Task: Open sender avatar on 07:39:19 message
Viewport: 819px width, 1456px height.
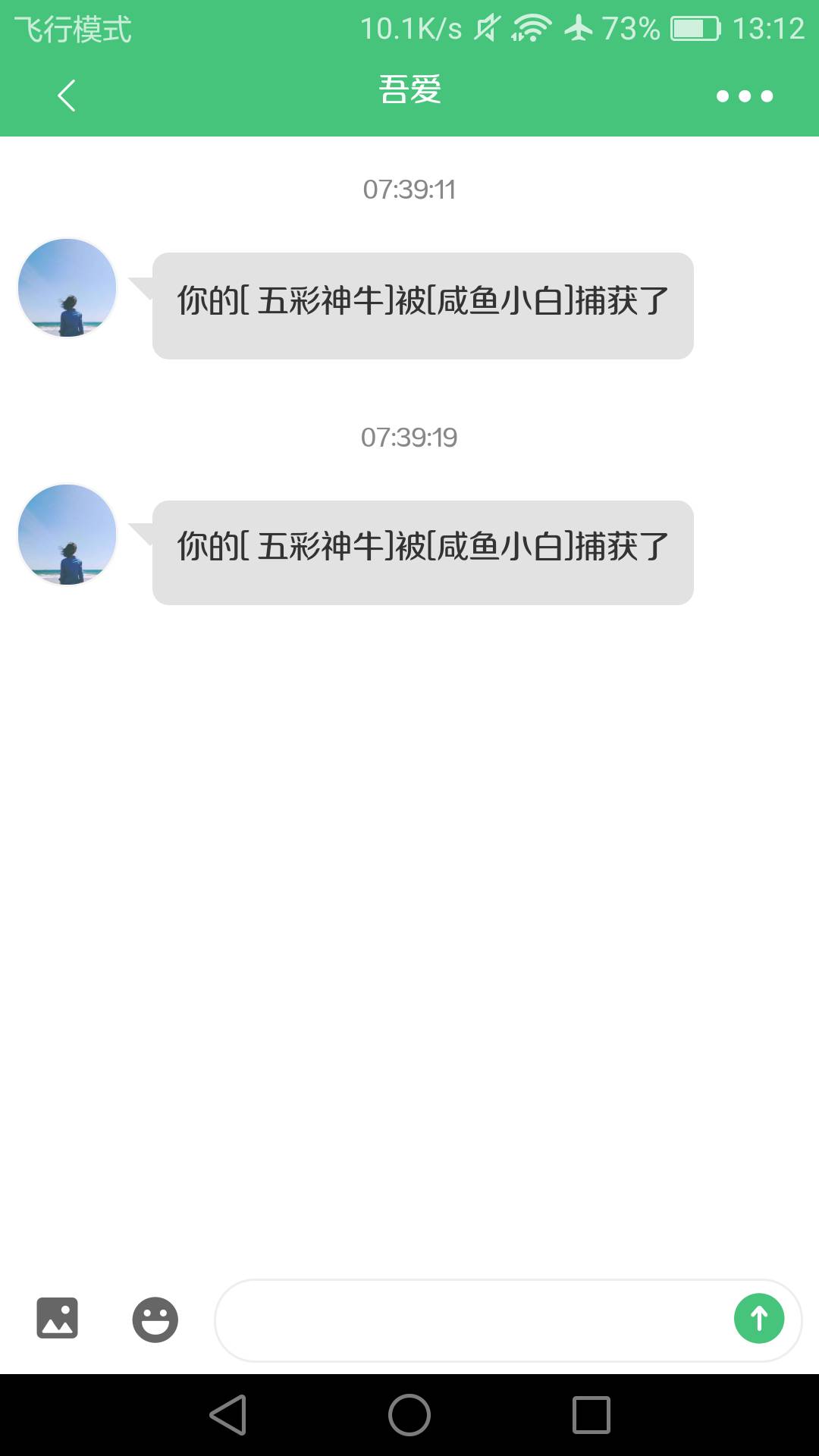Action: 67,535
